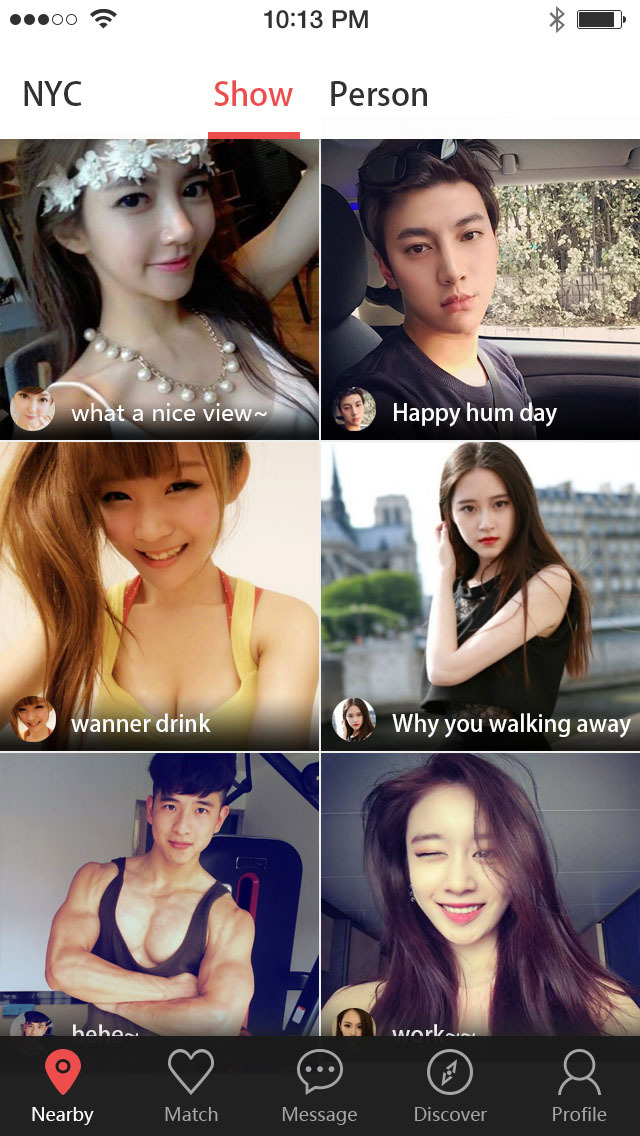Open the Message tab
The height and width of the screenshot is (1136, 640).
(320, 1087)
